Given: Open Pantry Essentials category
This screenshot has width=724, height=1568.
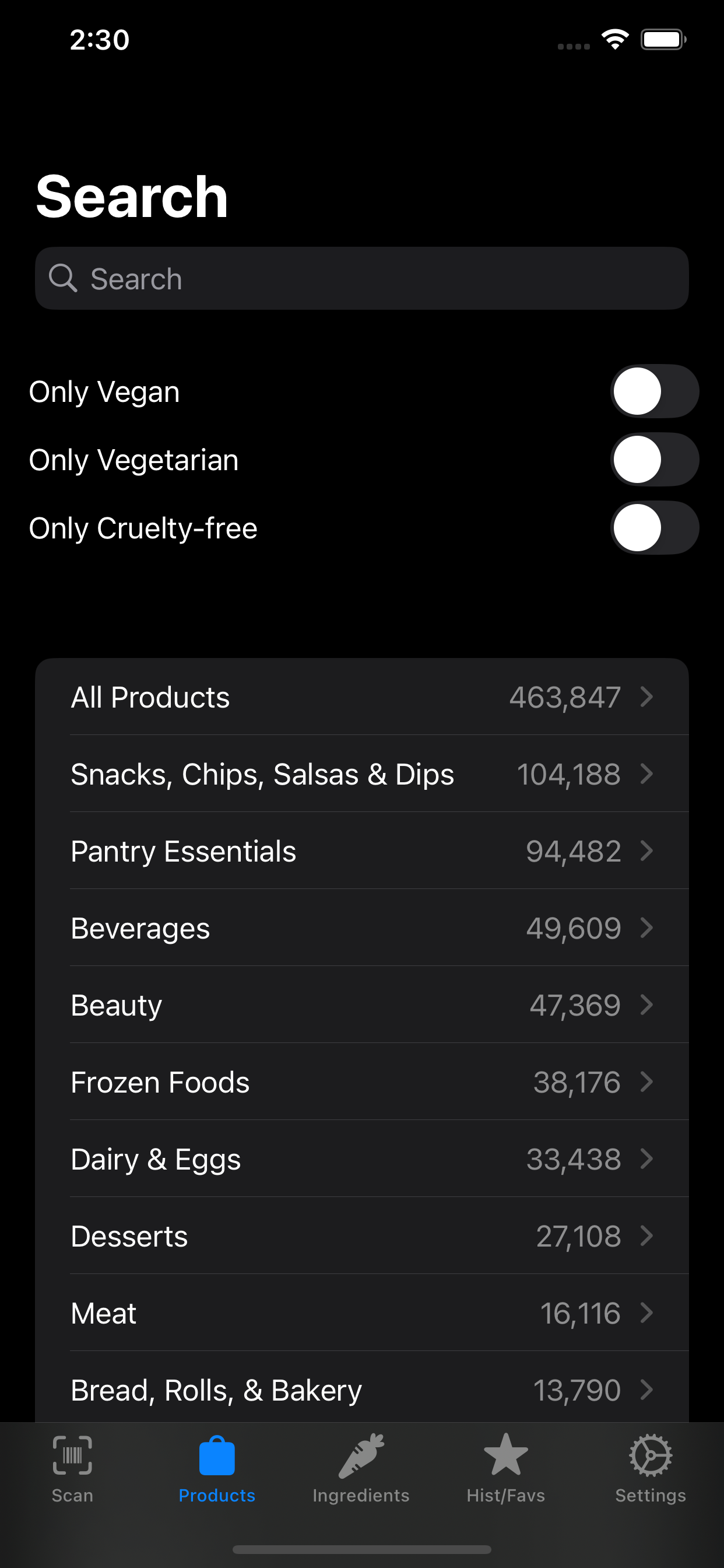Looking at the screenshot, I should [361, 851].
